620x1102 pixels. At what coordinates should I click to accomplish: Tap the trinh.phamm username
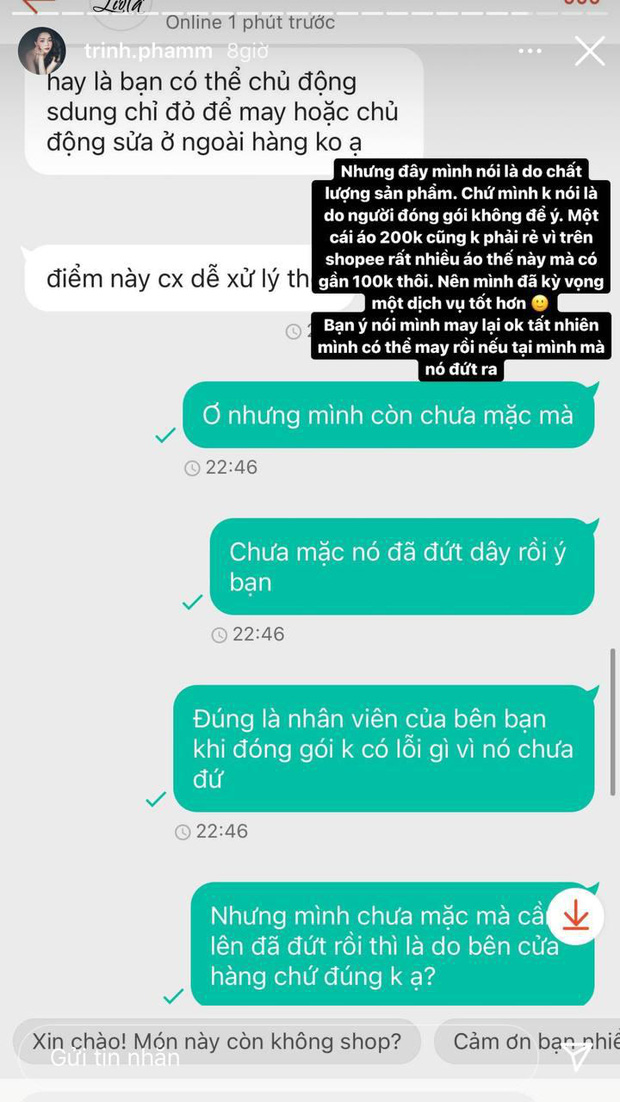coord(148,50)
